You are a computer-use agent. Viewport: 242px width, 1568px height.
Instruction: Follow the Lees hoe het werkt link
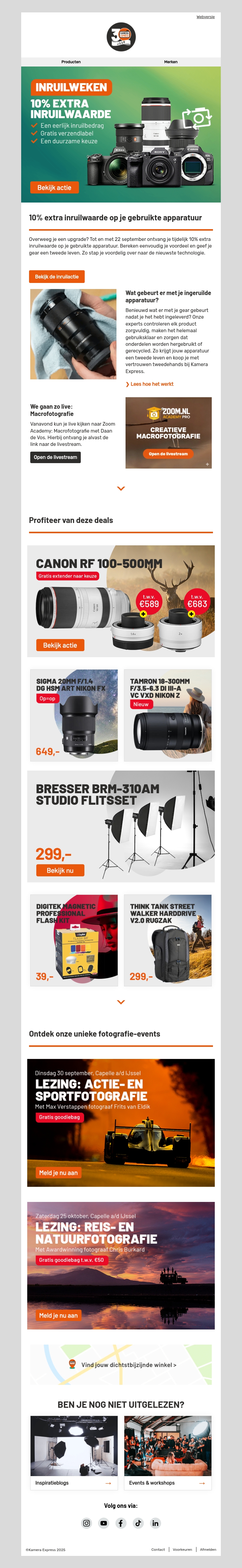coord(150,384)
